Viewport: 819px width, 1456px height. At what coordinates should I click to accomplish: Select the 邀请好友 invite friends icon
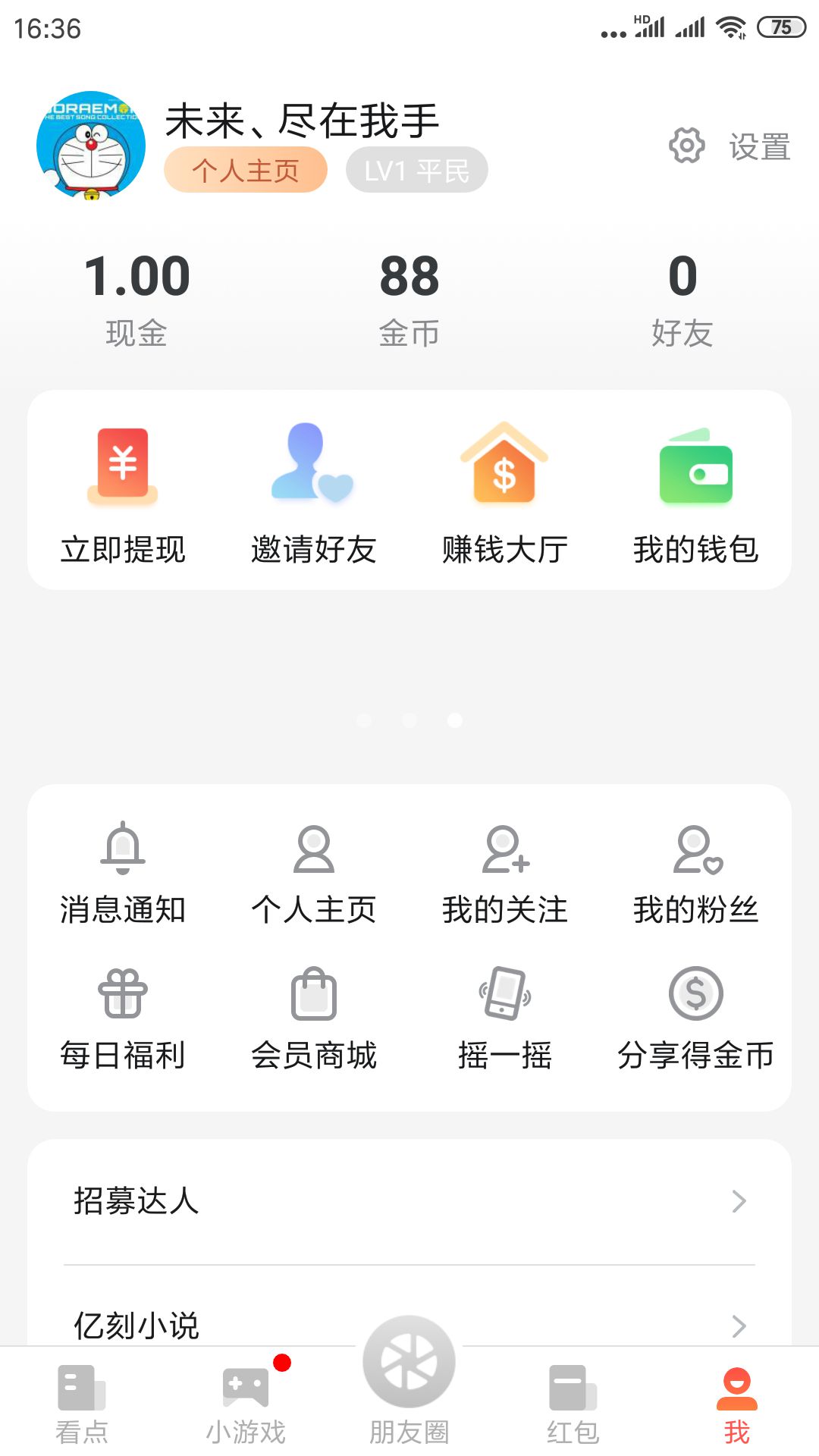click(314, 491)
